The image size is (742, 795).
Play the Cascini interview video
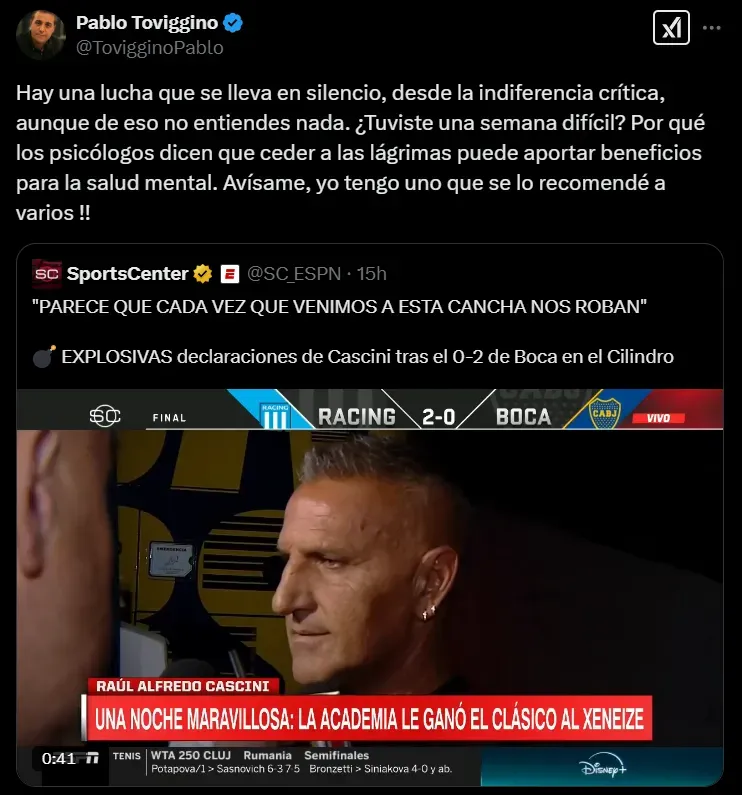click(x=370, y=580)
